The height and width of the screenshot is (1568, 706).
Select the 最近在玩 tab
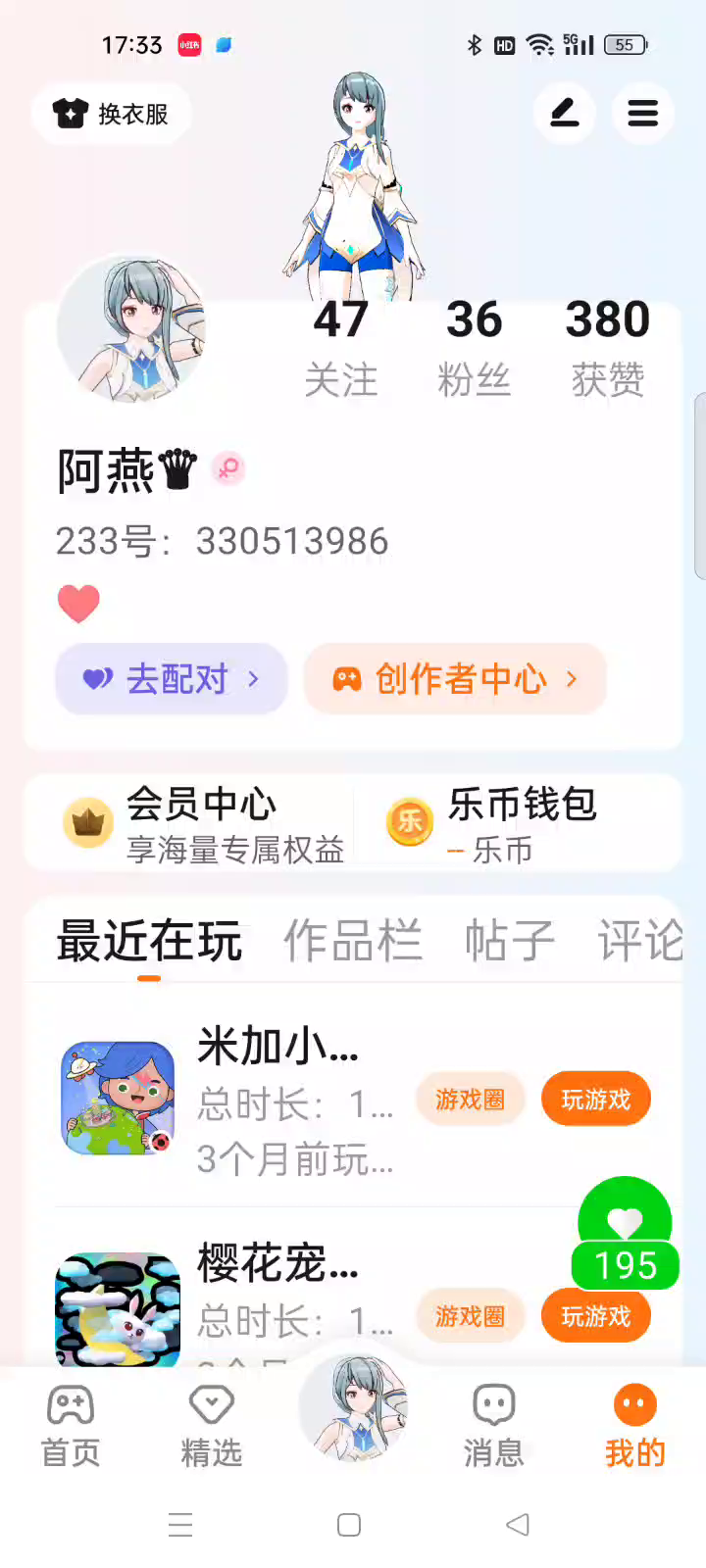149,941
